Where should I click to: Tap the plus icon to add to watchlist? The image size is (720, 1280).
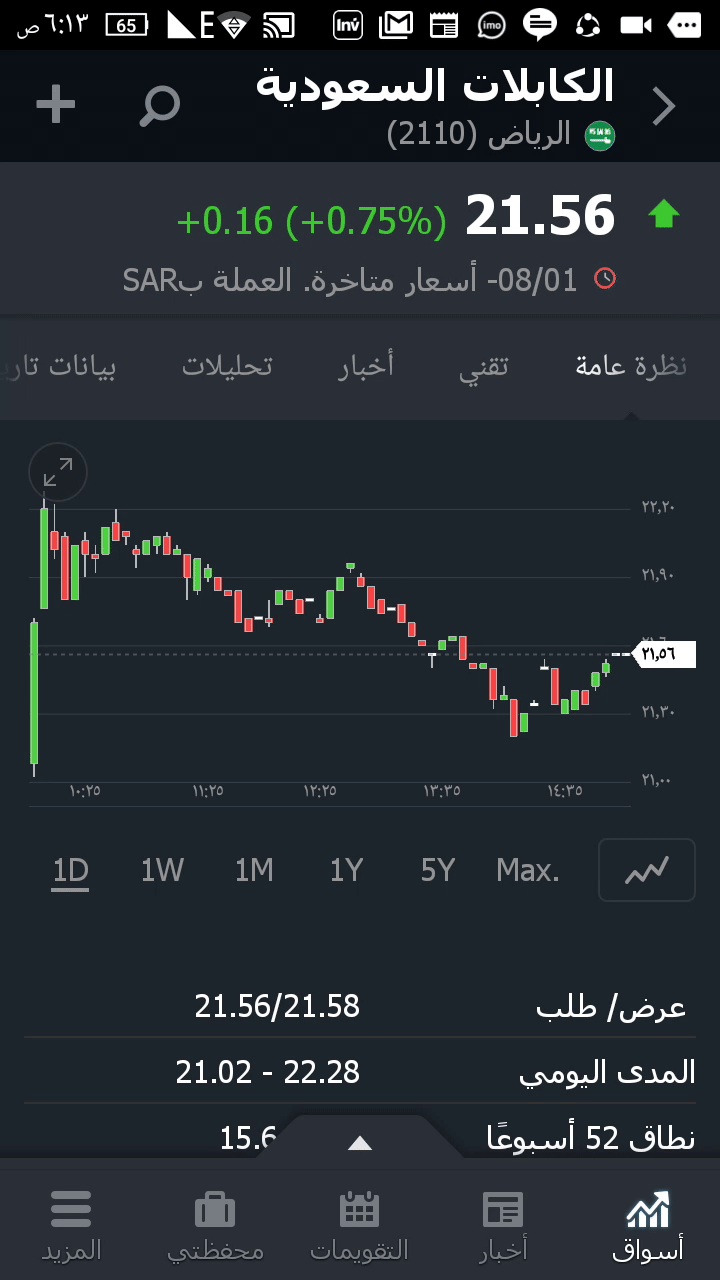(56, 105)
